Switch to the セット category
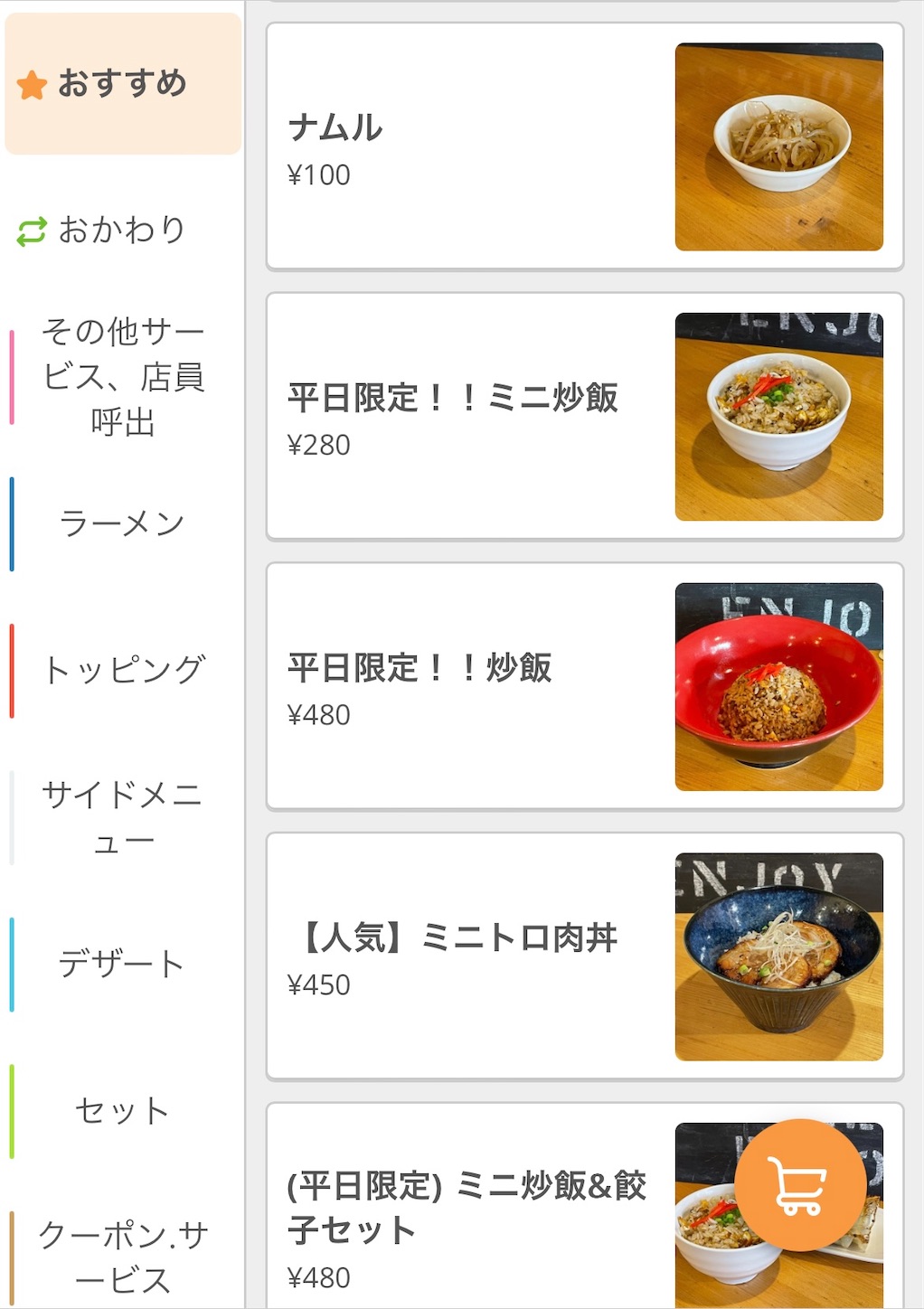Screen dimensions: 924x1309 coord(123,1111)
